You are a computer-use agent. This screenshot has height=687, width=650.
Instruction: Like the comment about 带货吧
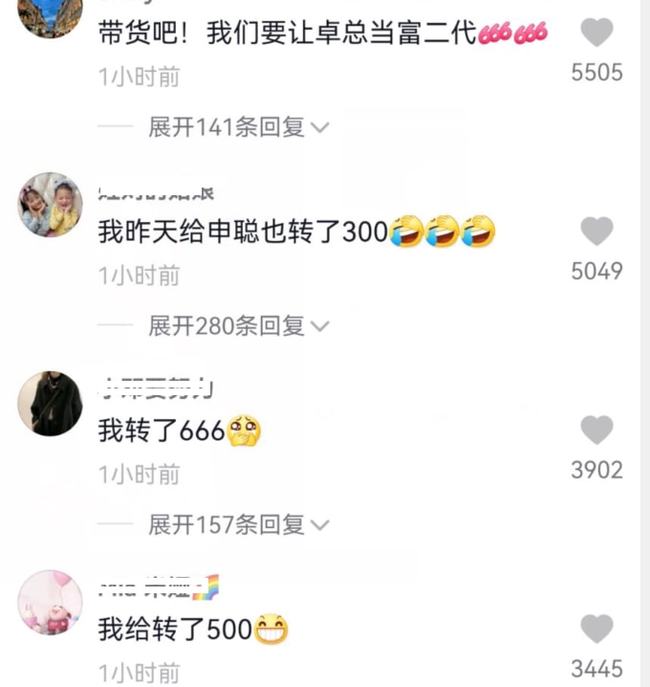click(597, 34)
